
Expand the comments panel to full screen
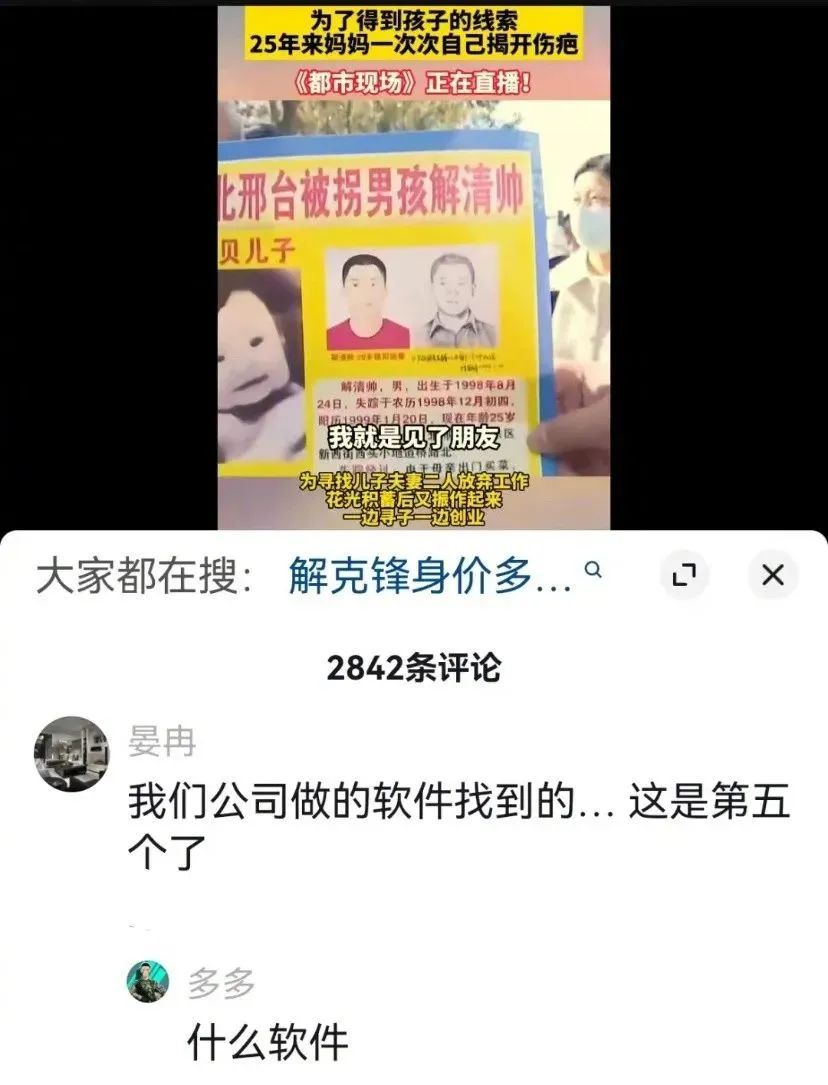pyautogui.click(x=685, y=575)
